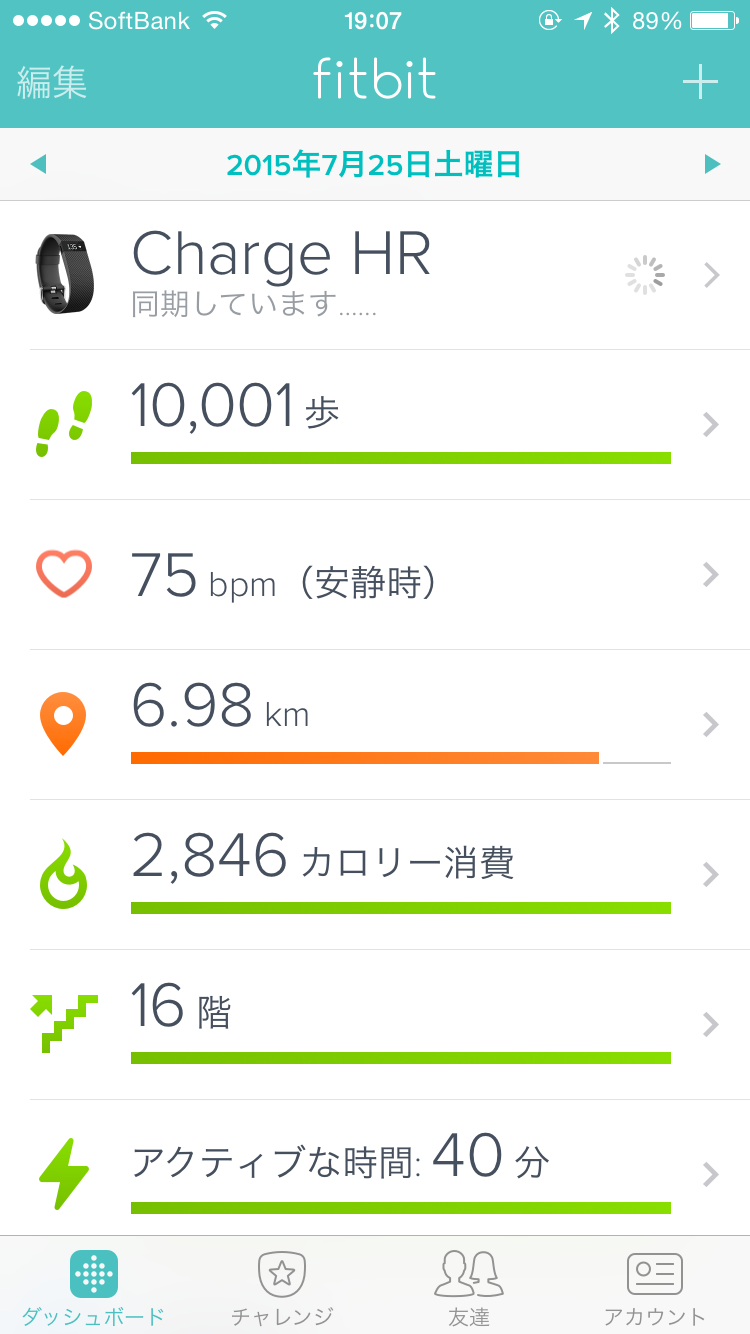Go to the next day arrow
Image resolution: width=750 pixels, height=1334 pixels.
(x=712, y=164)
